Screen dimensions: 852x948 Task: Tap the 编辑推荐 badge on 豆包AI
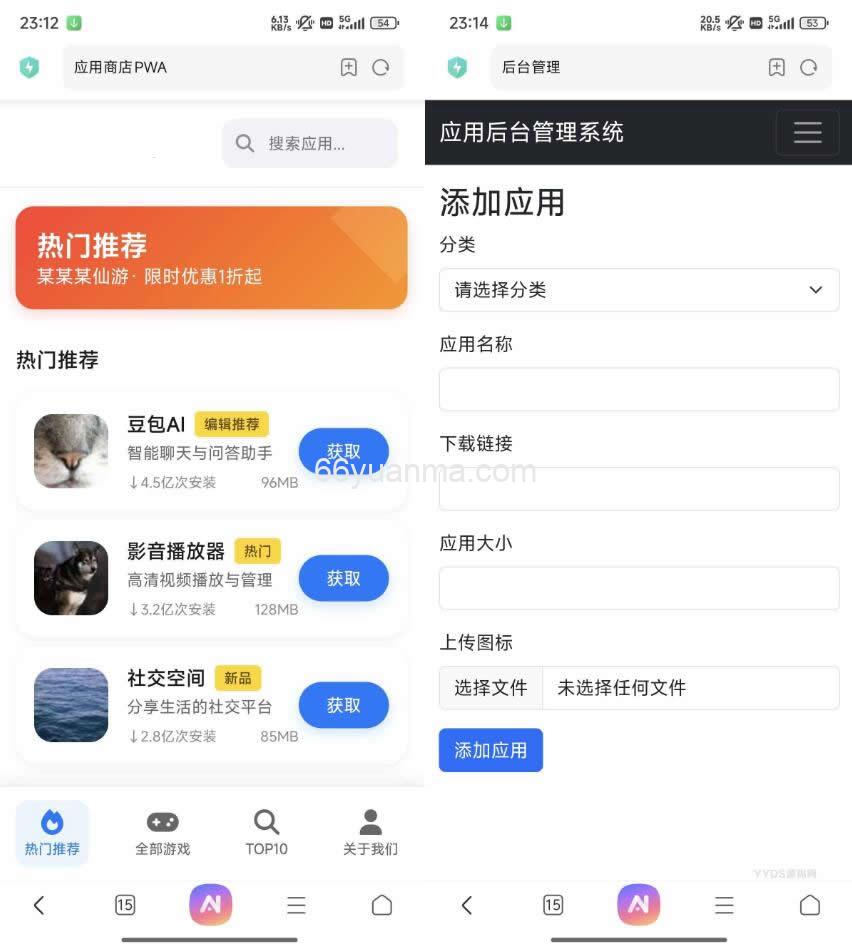click(x=231, y=424)
